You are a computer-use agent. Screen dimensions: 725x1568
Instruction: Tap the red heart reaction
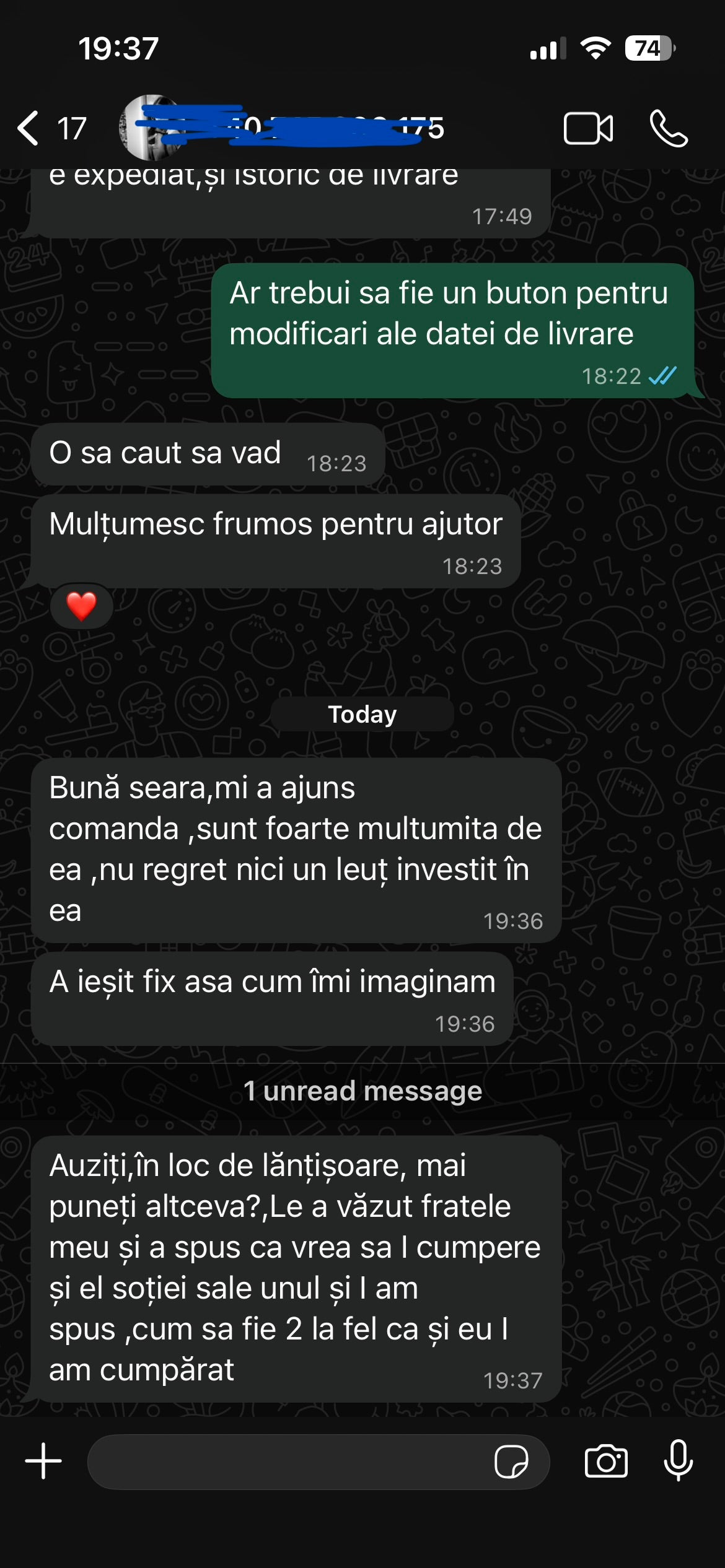point(81,606)
